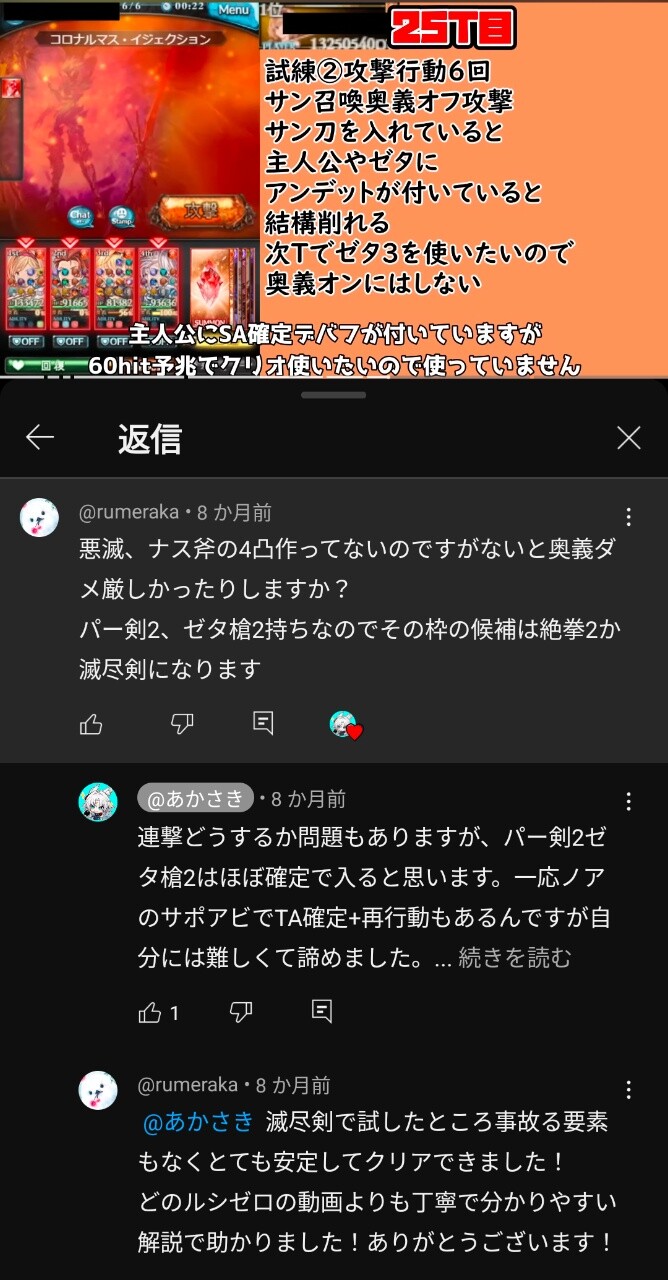Screen dimensions: 668x1280
Task: Tap the video player at the top
Action: (333, 190)
